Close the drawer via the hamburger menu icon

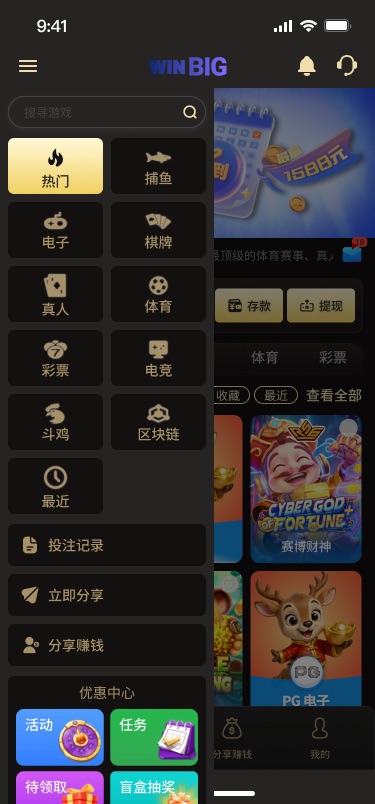coord(28,66)
